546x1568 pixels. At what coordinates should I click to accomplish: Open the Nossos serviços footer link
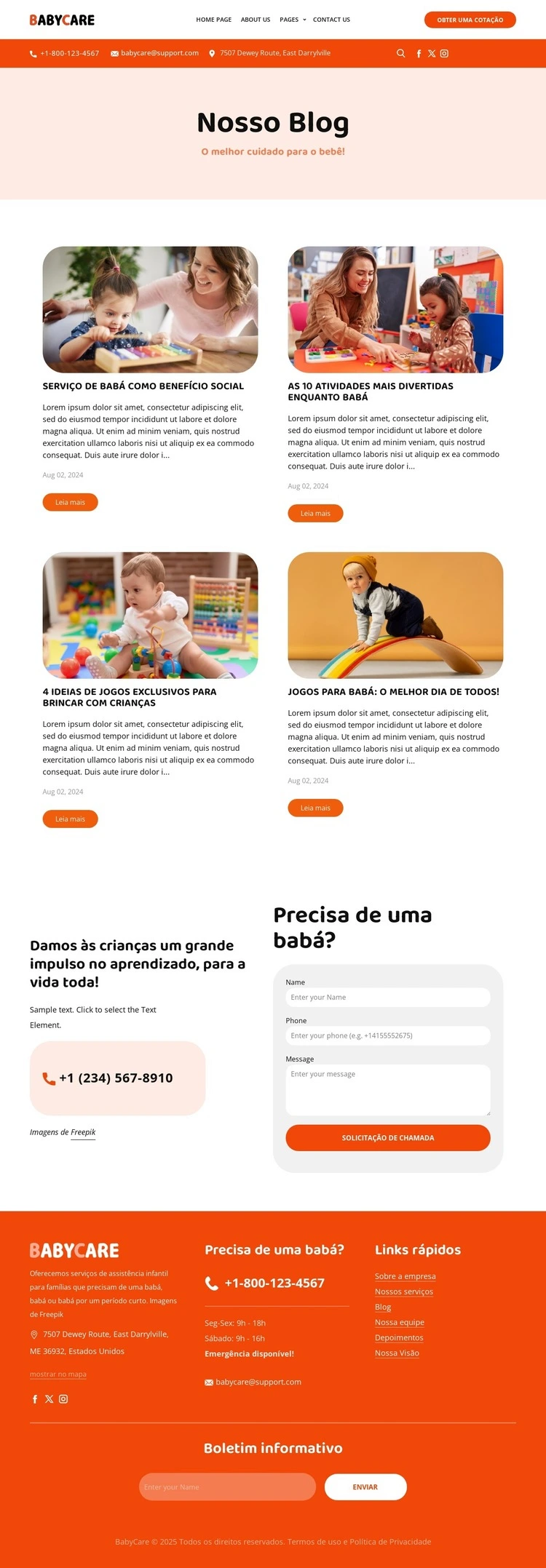[403, 1292]
